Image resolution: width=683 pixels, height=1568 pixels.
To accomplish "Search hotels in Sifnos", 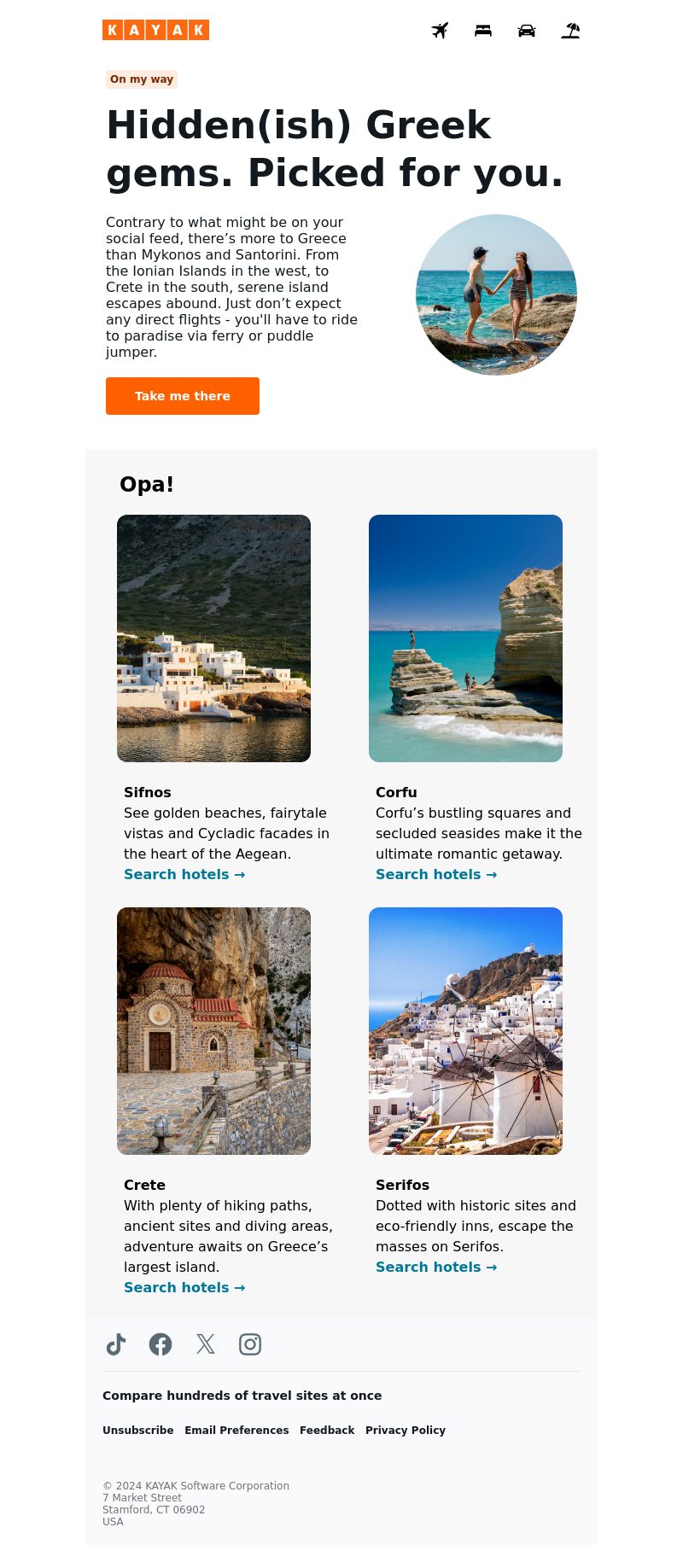I will (x=184, y=874).
